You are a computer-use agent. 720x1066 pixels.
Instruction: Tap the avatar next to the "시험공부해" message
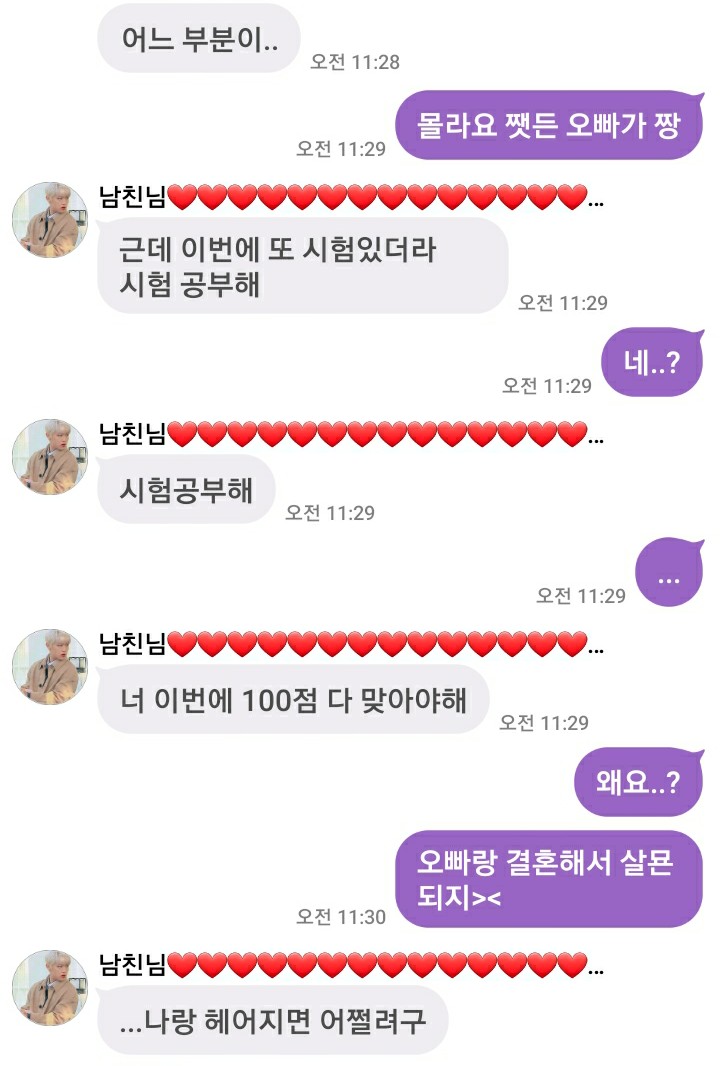pyautogui.click(x=50, y=456)
